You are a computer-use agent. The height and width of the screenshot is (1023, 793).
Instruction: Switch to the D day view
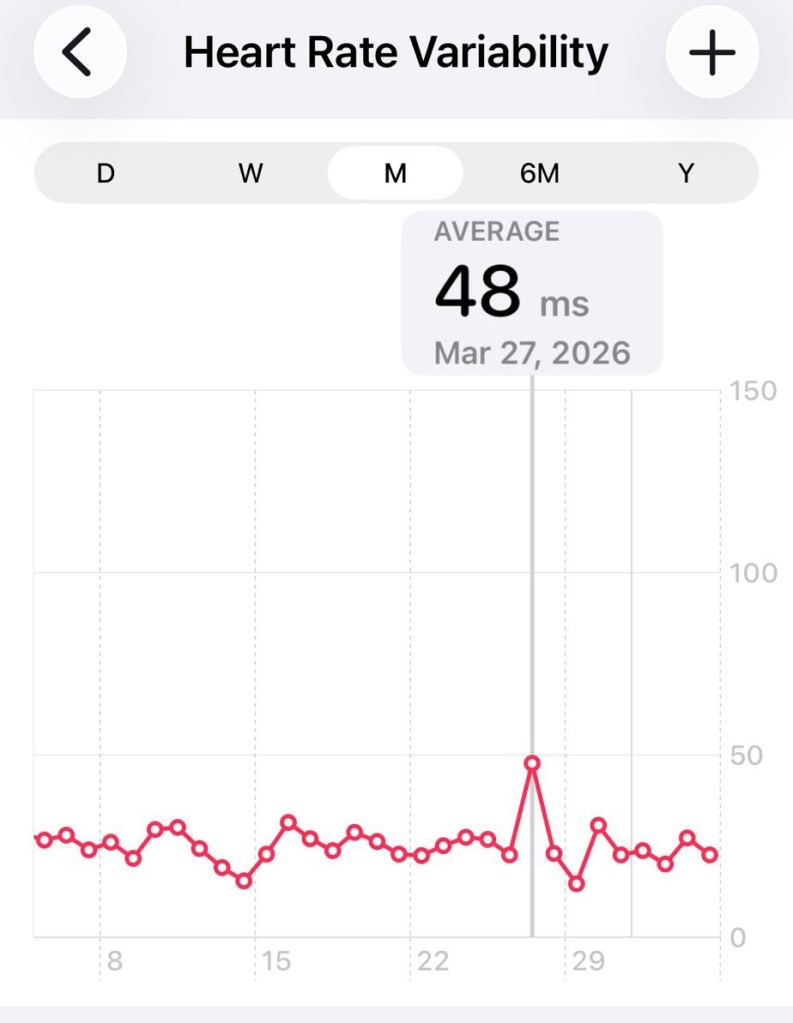(x=106, y=173)
